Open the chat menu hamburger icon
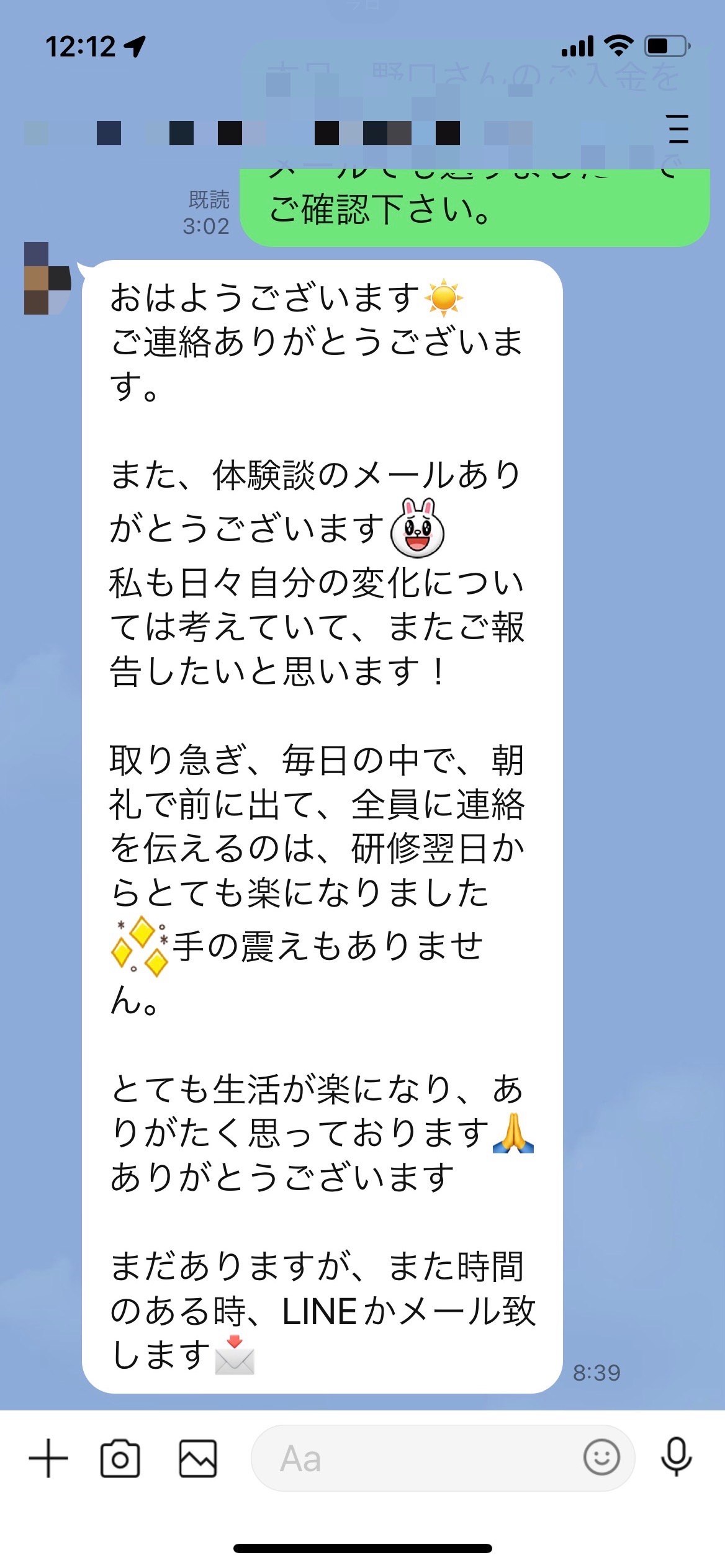The image size is (725, 1568). tap(678, 129)
